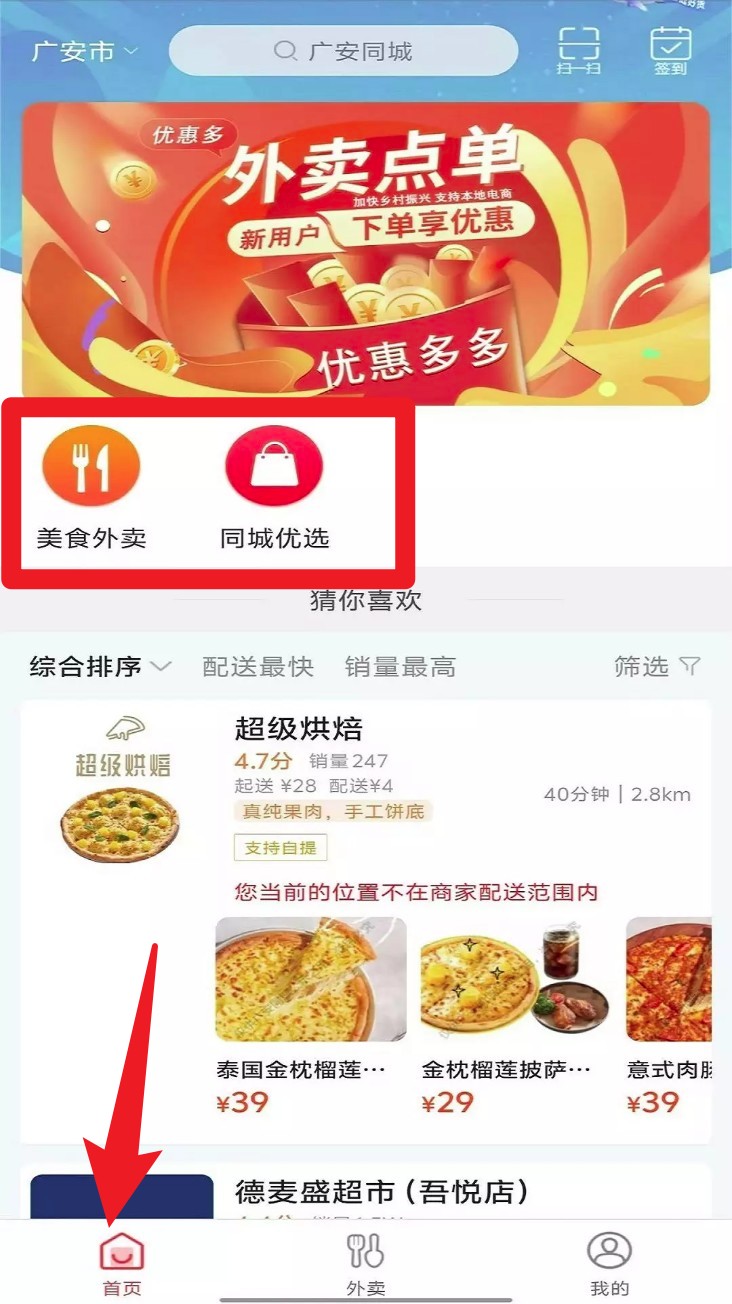Screen dimensions: 732x1304
Task: Open the 广安市 city selector
Action: [x=84, y=52]
